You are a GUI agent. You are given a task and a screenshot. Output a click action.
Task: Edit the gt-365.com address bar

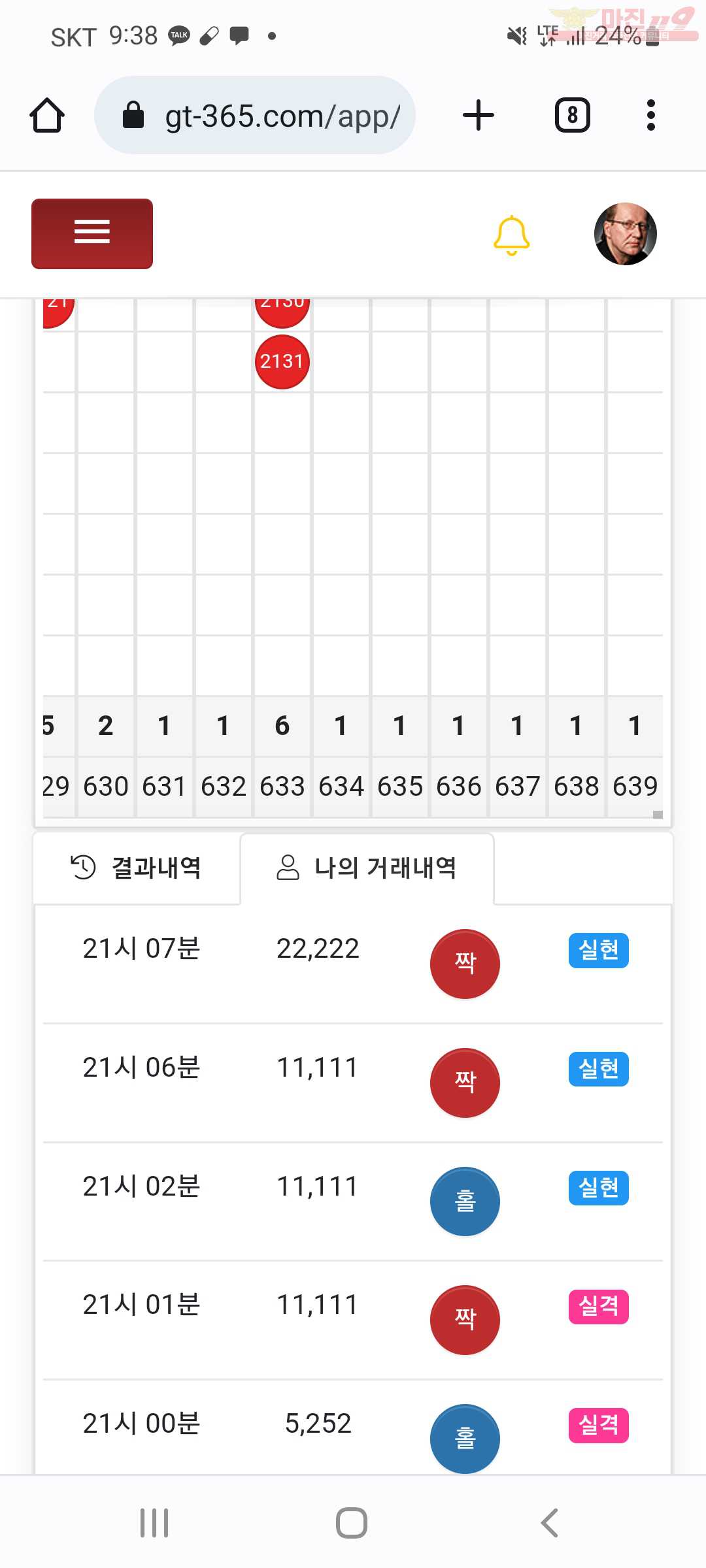(255, 116)
